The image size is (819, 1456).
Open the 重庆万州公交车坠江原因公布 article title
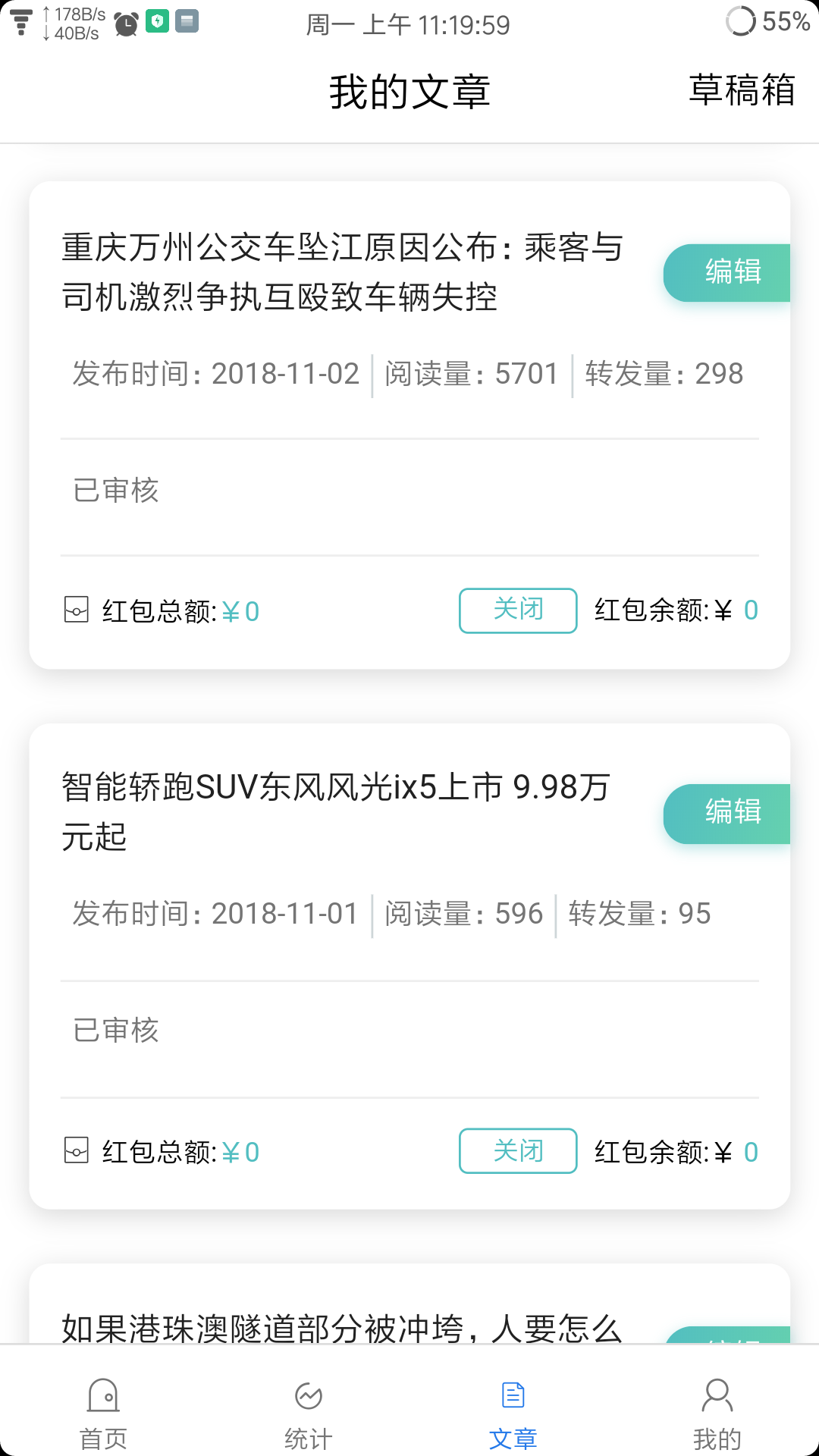[341, 273]
